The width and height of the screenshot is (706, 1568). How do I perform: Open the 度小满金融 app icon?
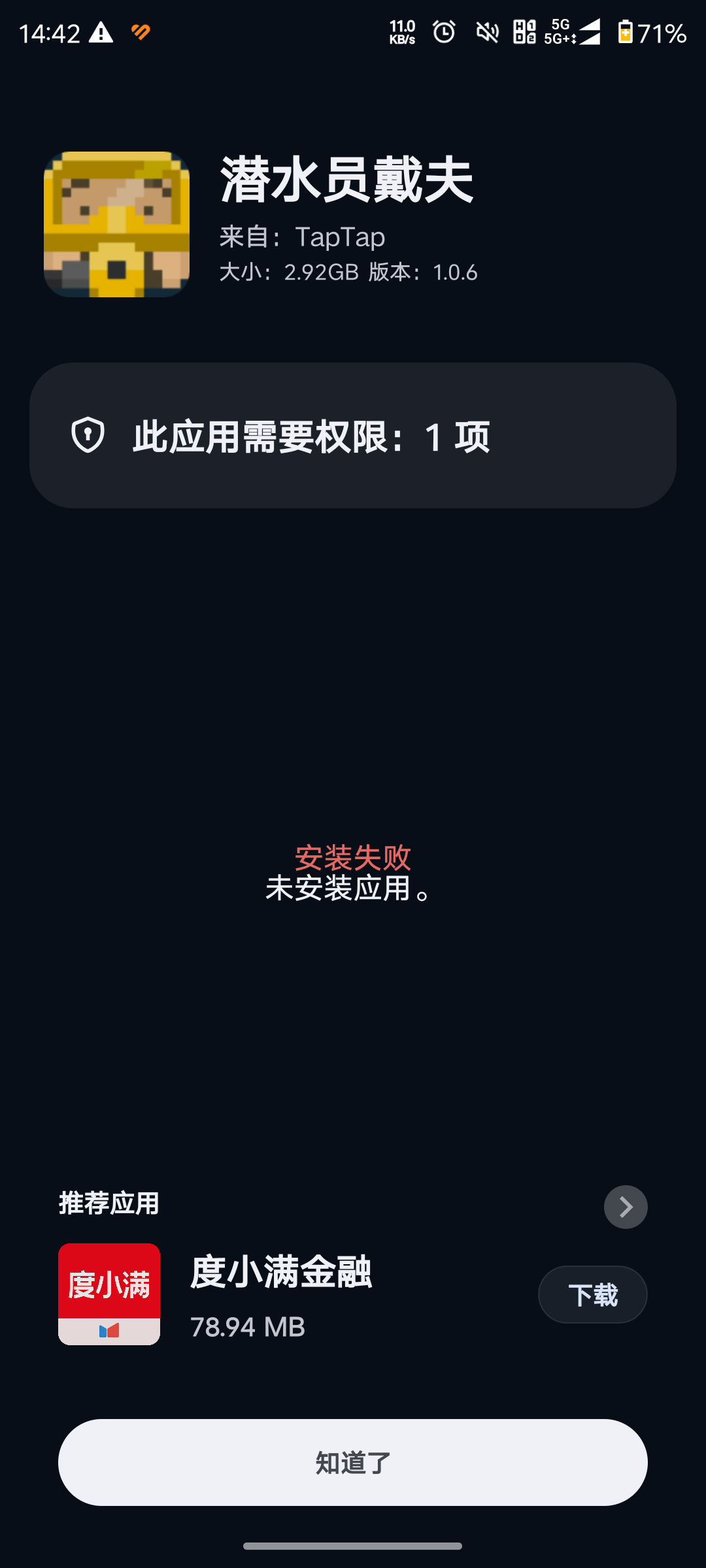tap(109, 1294)
